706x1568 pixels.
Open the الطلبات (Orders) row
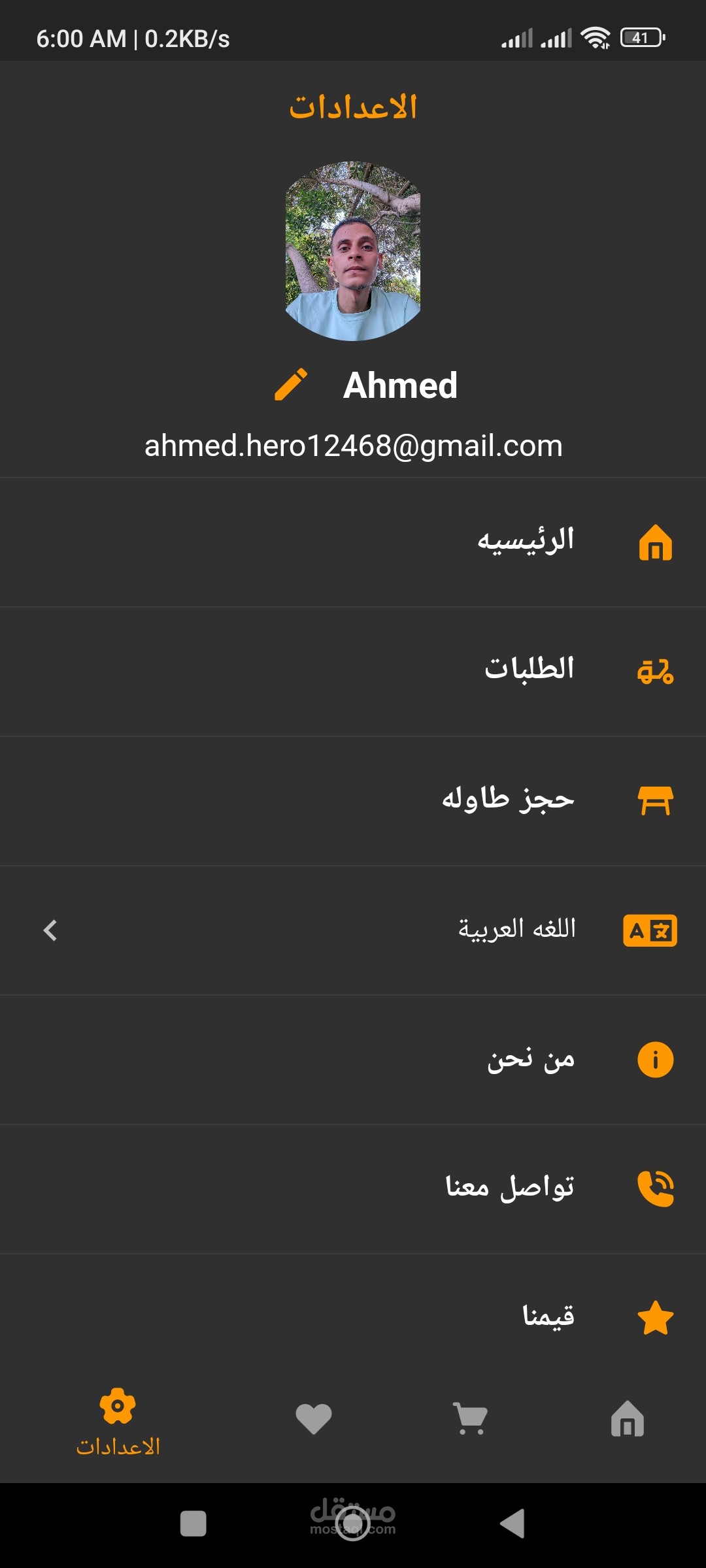pyautogui.click(x=353, y=672)
